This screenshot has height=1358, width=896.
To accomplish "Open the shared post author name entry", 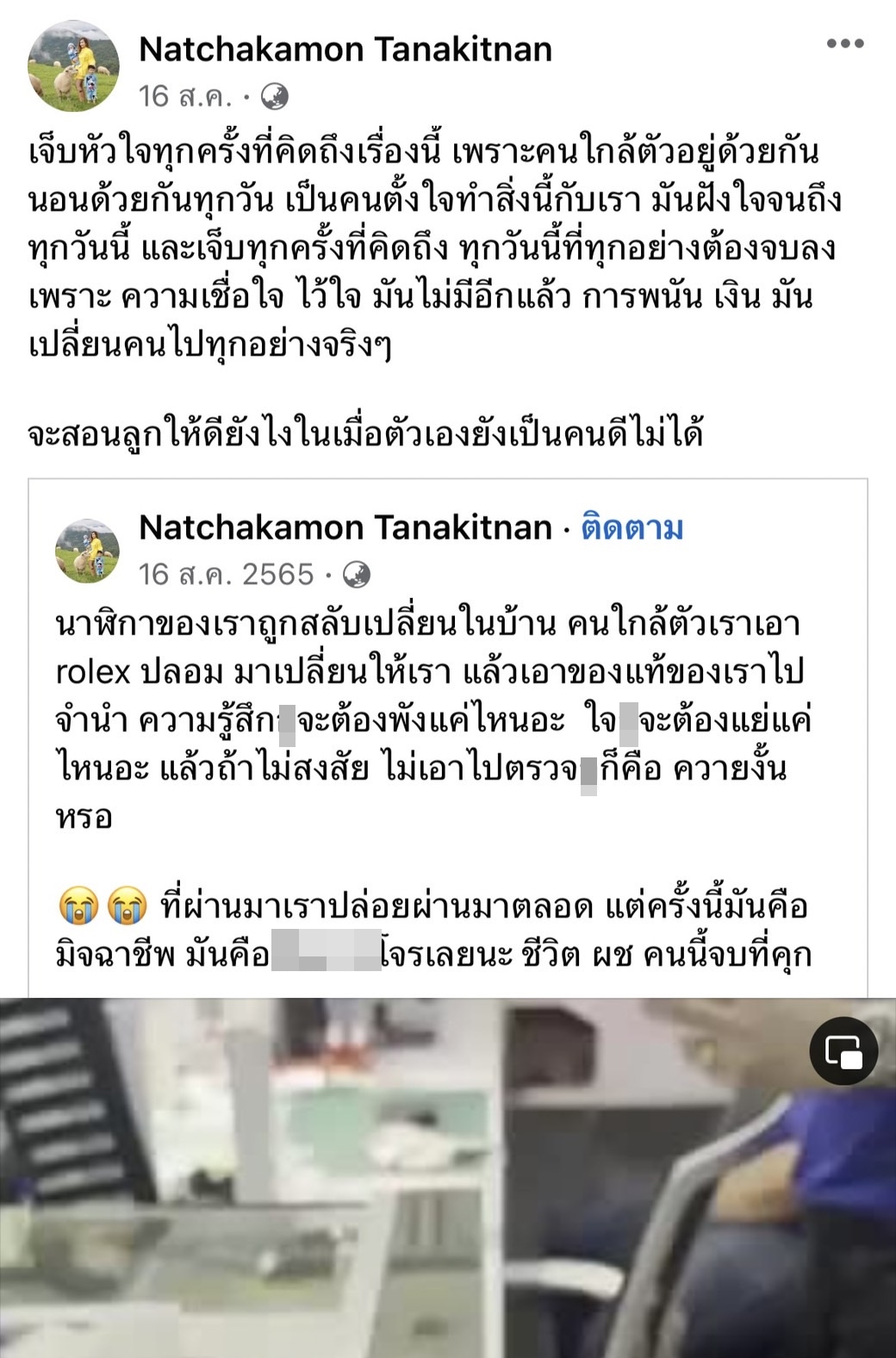I will click(x=345, y=526).
